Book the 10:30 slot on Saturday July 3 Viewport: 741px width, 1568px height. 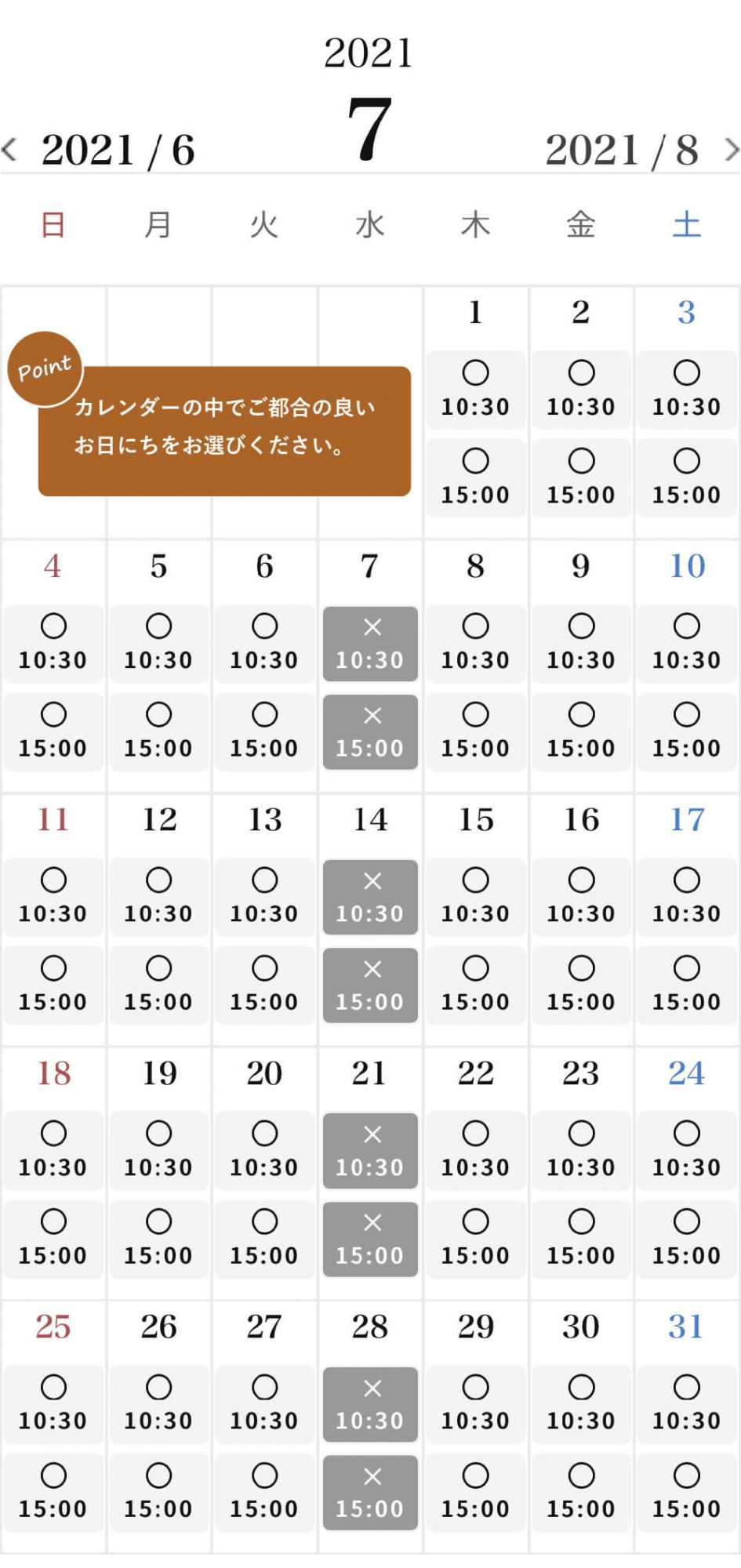click(x=686, y=390)
